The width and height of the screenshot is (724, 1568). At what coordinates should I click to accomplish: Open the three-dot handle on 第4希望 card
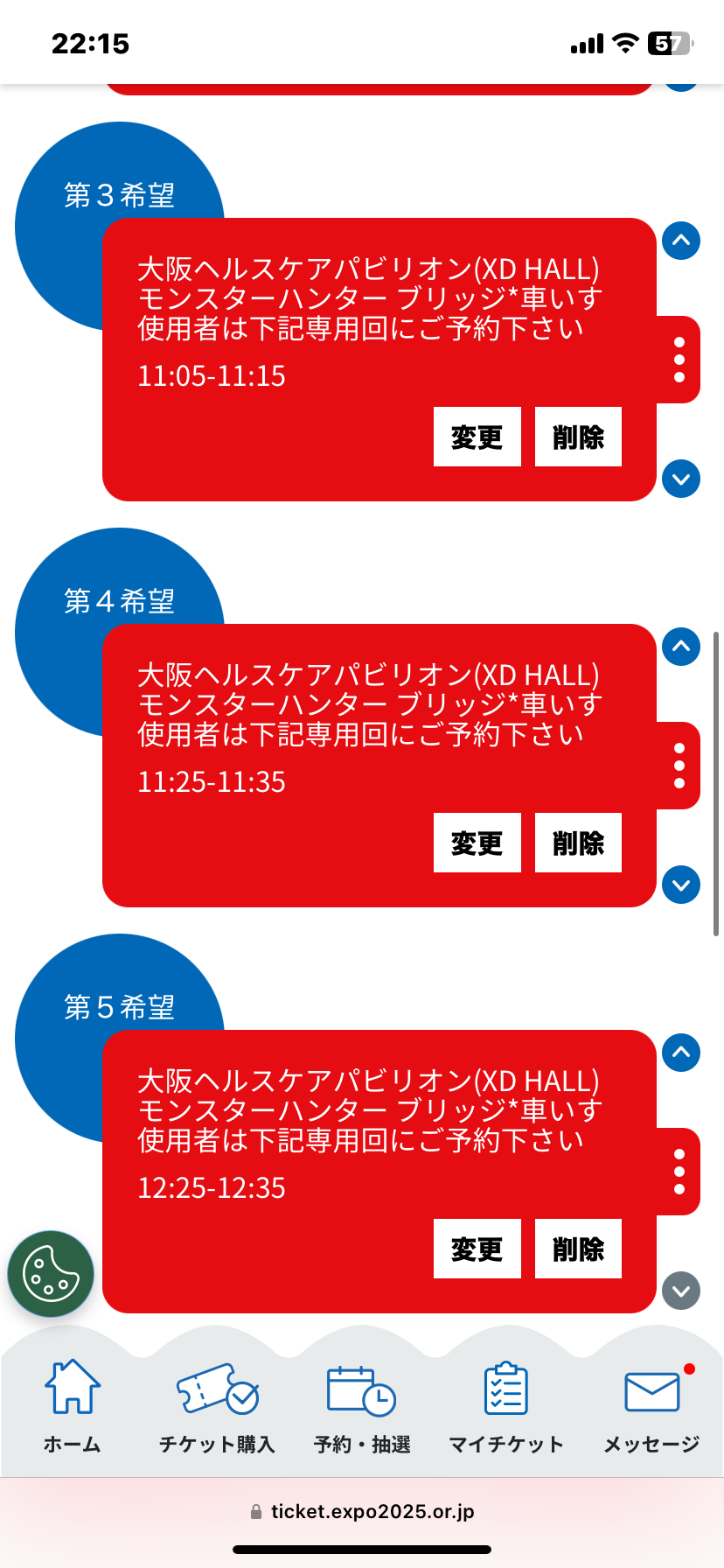[679, 766]
